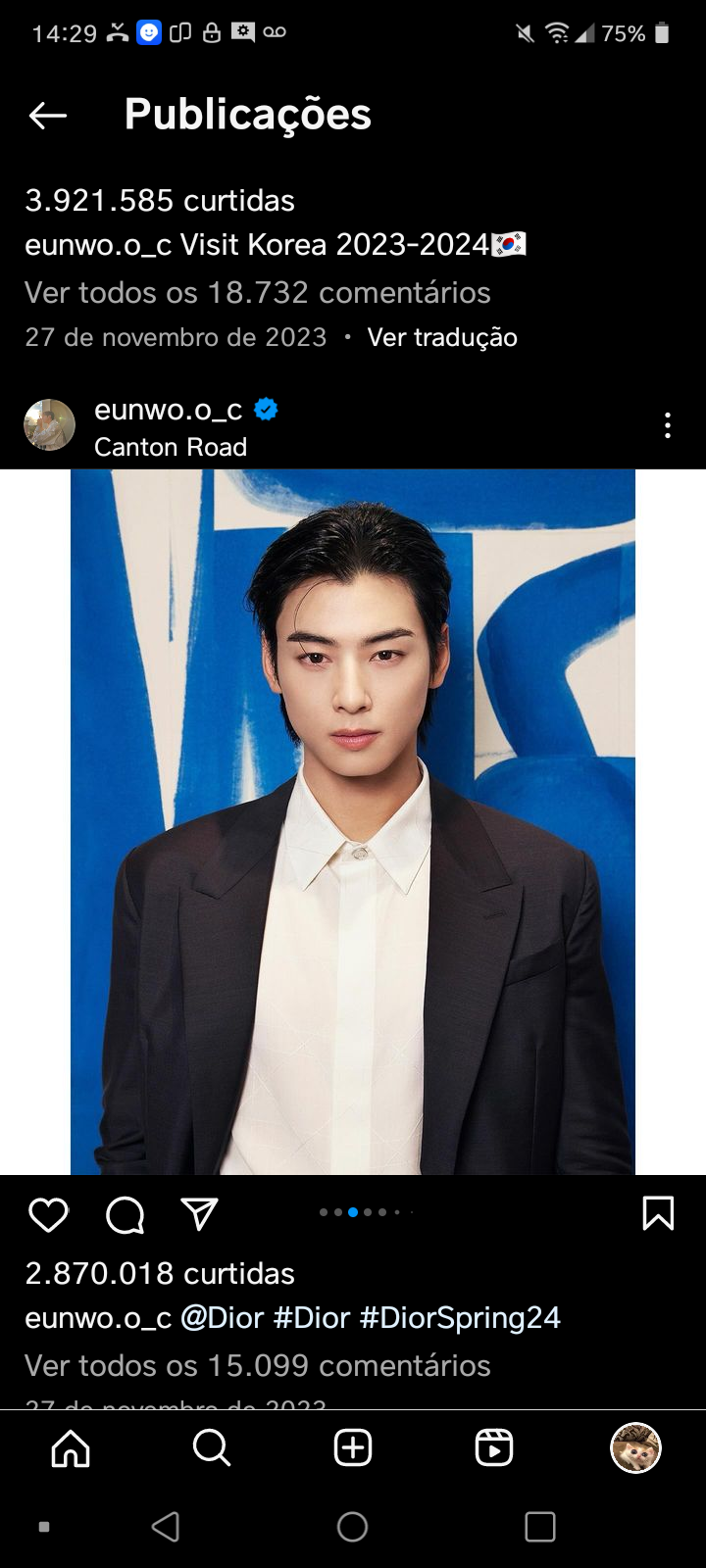This screenshot has height=1568, width=706.
Task: Open the @Dior mention
Action: (222, 1317)
